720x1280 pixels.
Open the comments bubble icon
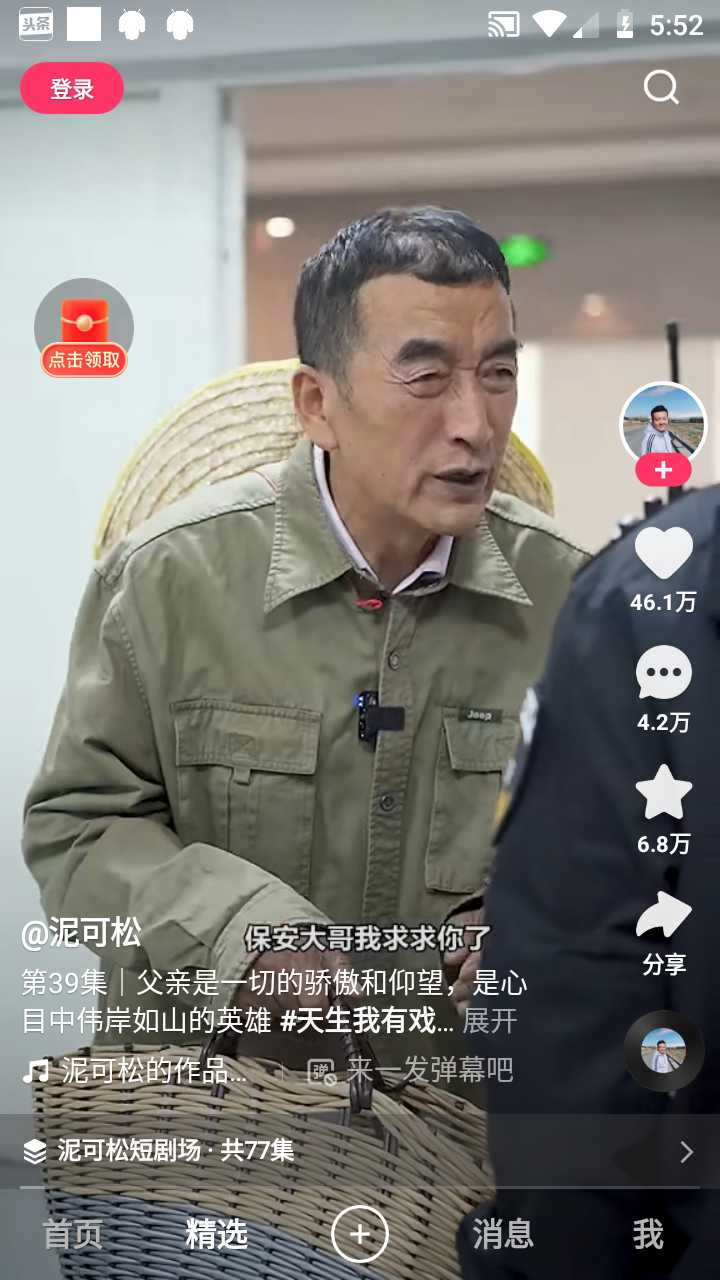[664, 672]
